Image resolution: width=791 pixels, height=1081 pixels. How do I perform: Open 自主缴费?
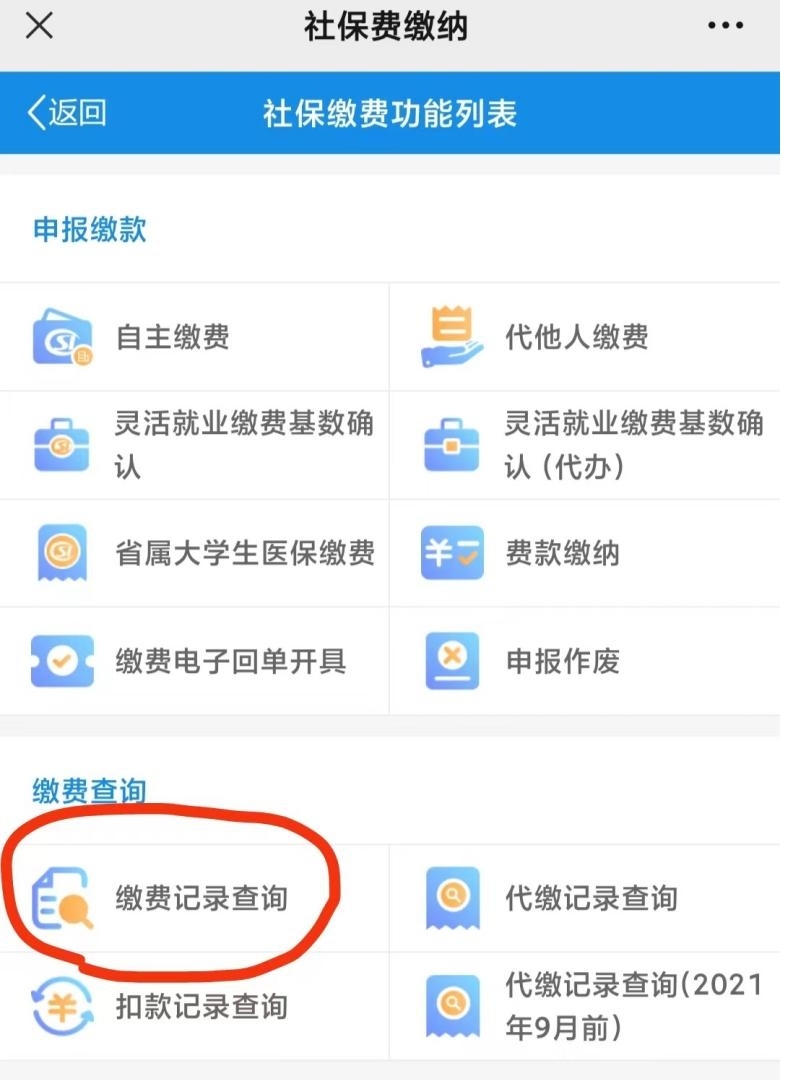tap(172, 337)
